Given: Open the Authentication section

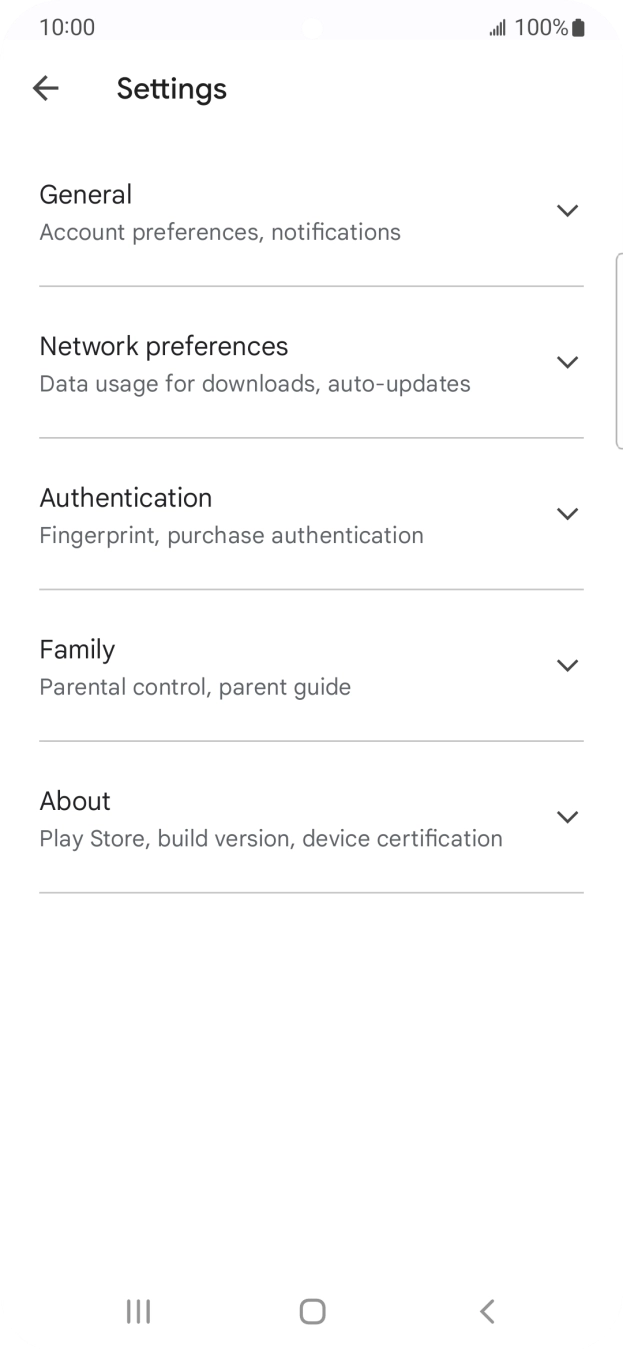Looking at the screenshot, I should (x=311, y=515).
